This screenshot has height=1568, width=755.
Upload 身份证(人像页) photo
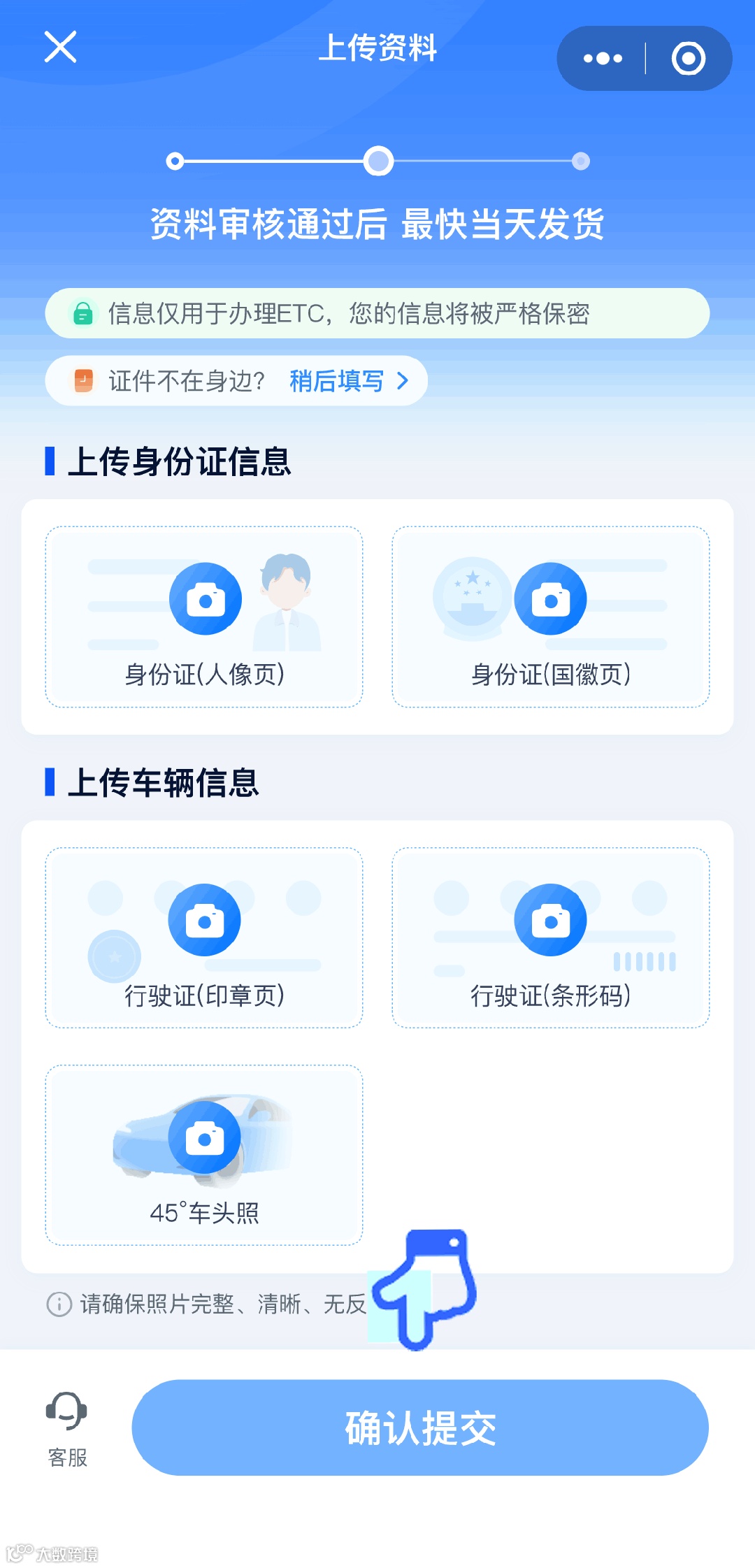(205, 600)
